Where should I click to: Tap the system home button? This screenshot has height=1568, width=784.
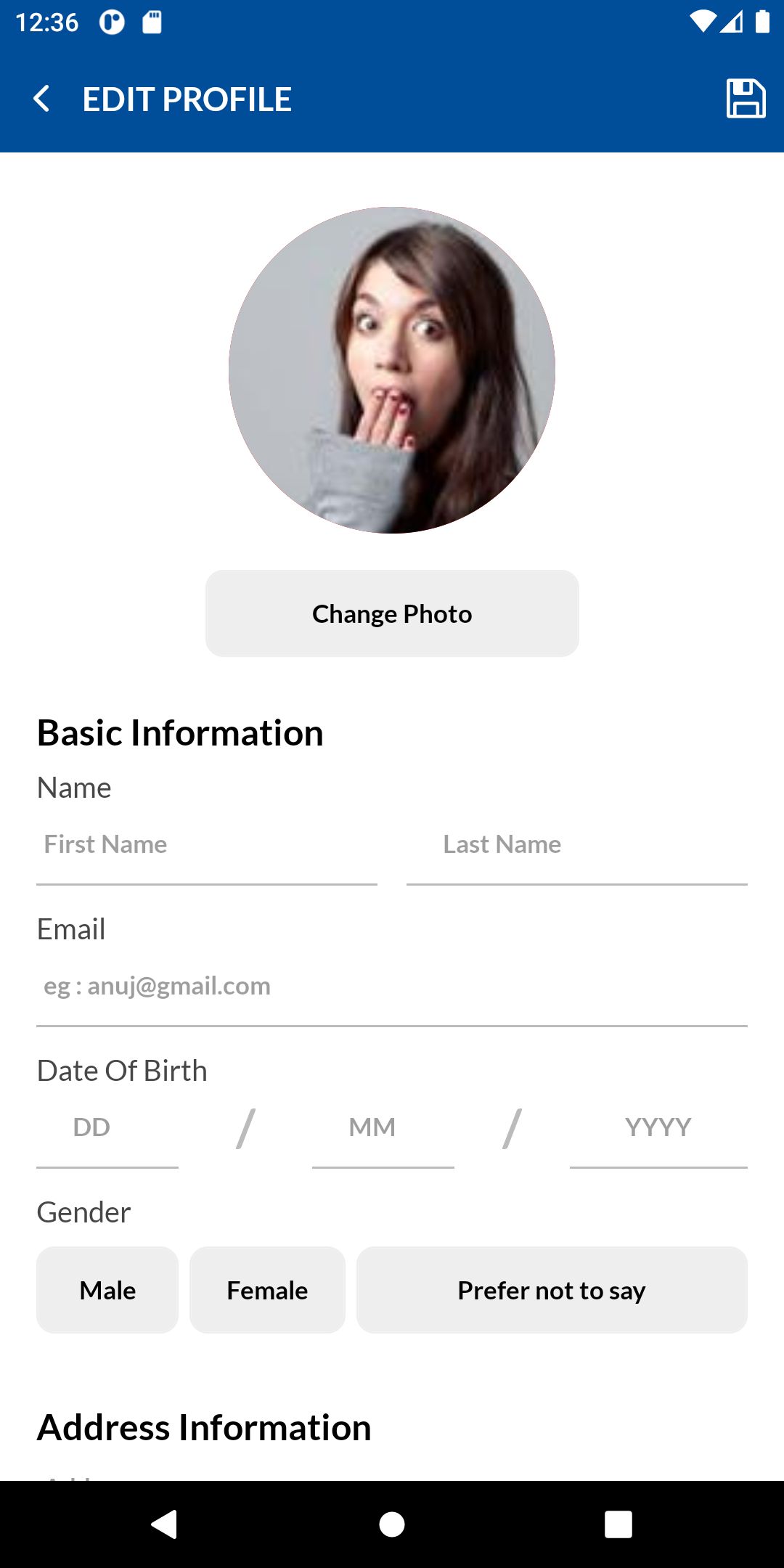[392, 1524]
